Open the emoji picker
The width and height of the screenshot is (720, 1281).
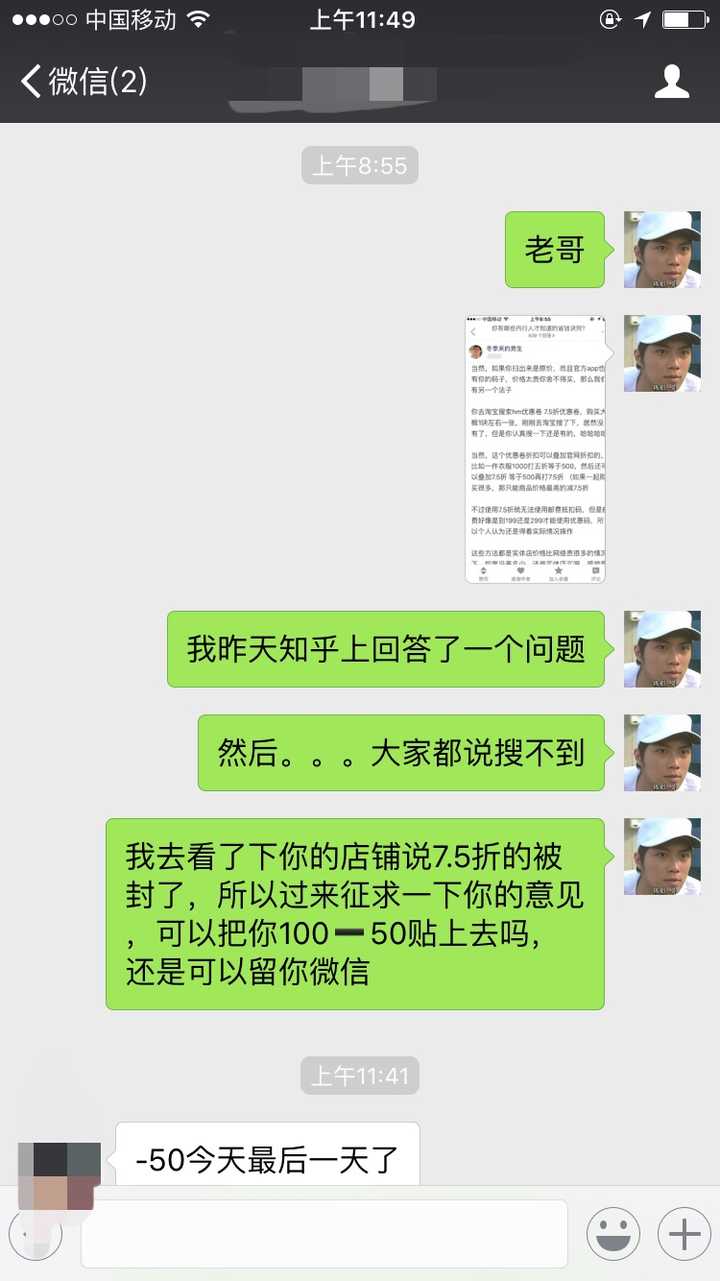(613, 1235)
